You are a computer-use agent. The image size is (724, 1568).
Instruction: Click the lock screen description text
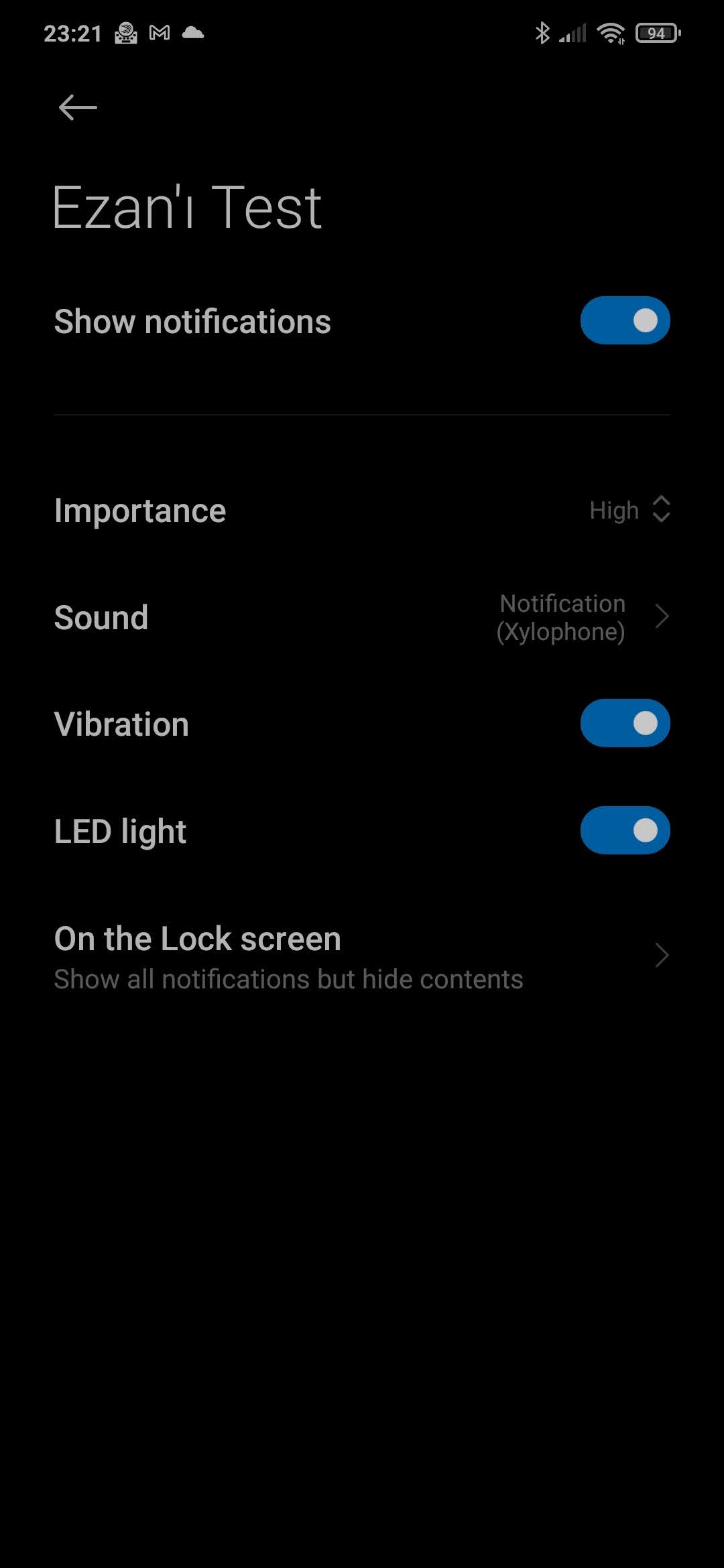tap(288, 978)
